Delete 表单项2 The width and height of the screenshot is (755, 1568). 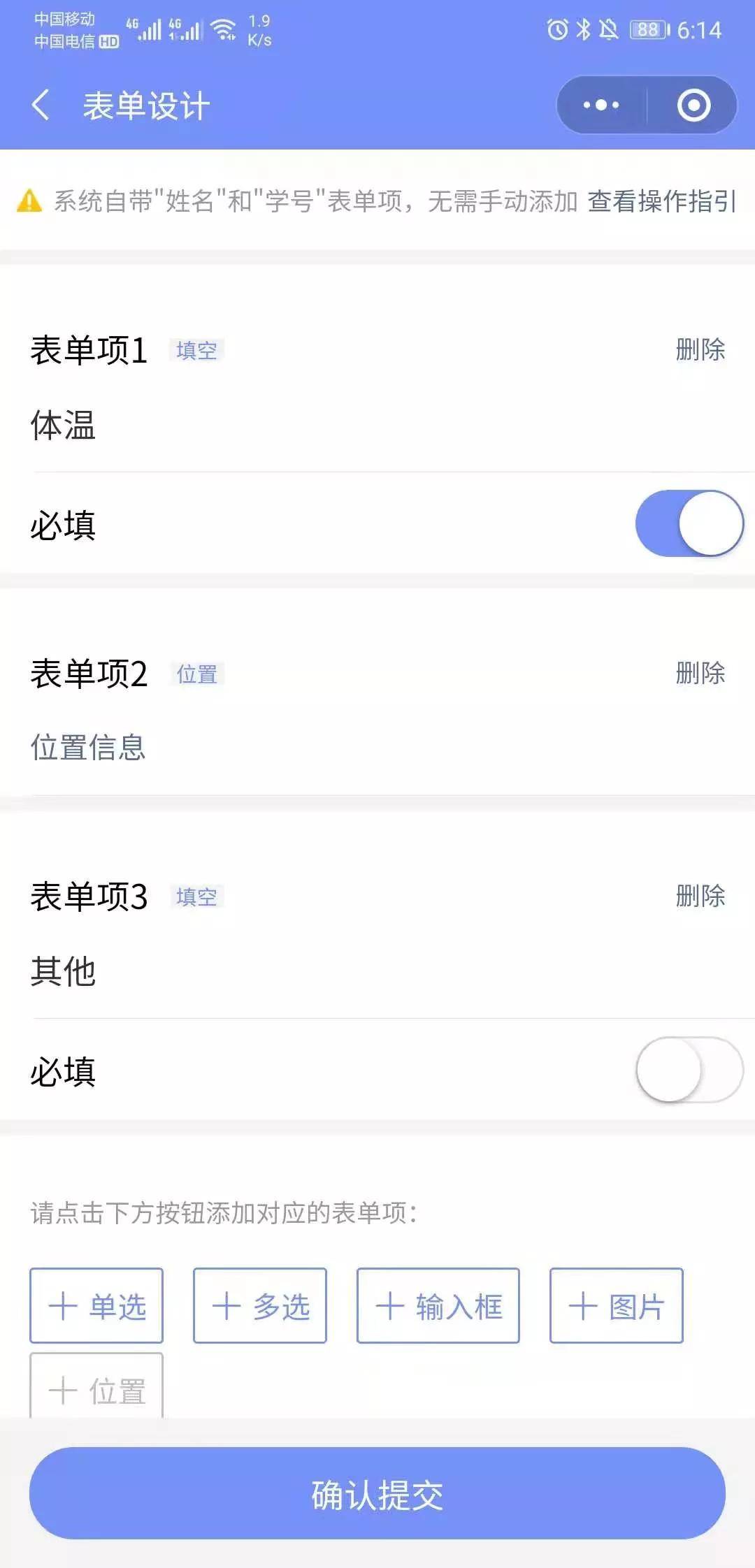[x=700, y=673]
